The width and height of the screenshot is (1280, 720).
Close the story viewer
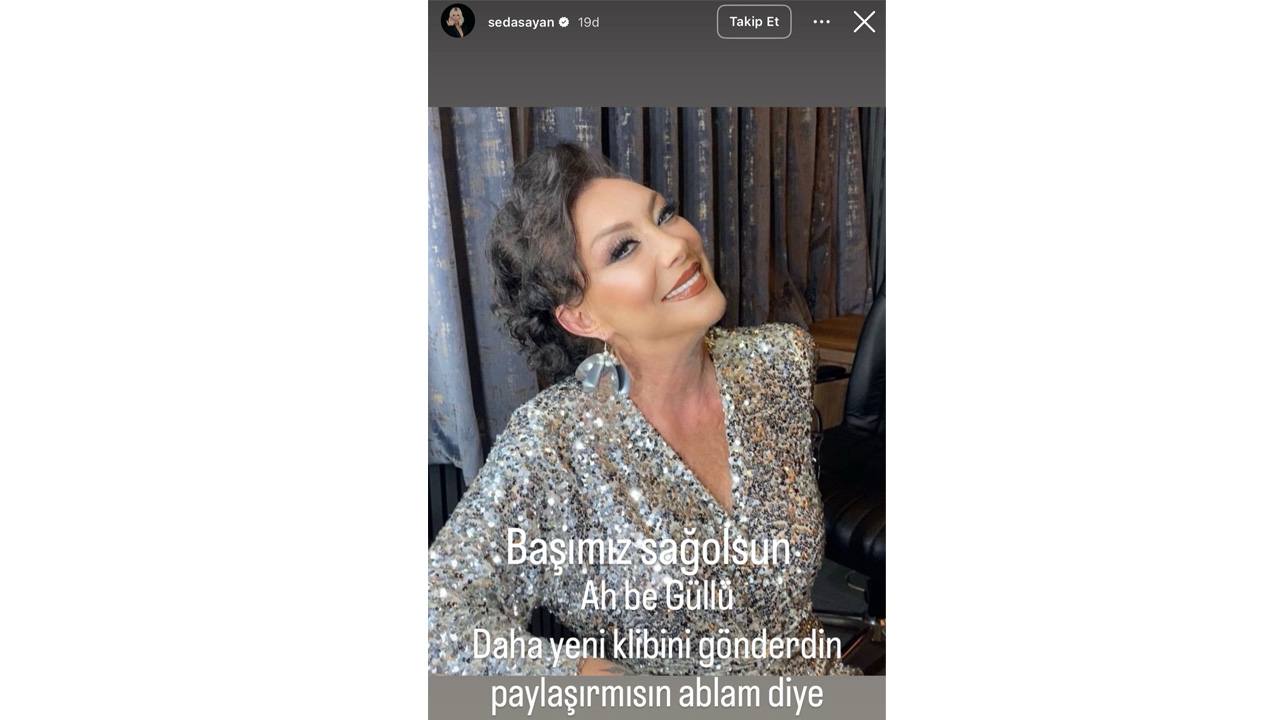pyautogui.click(x=864, y=22)
